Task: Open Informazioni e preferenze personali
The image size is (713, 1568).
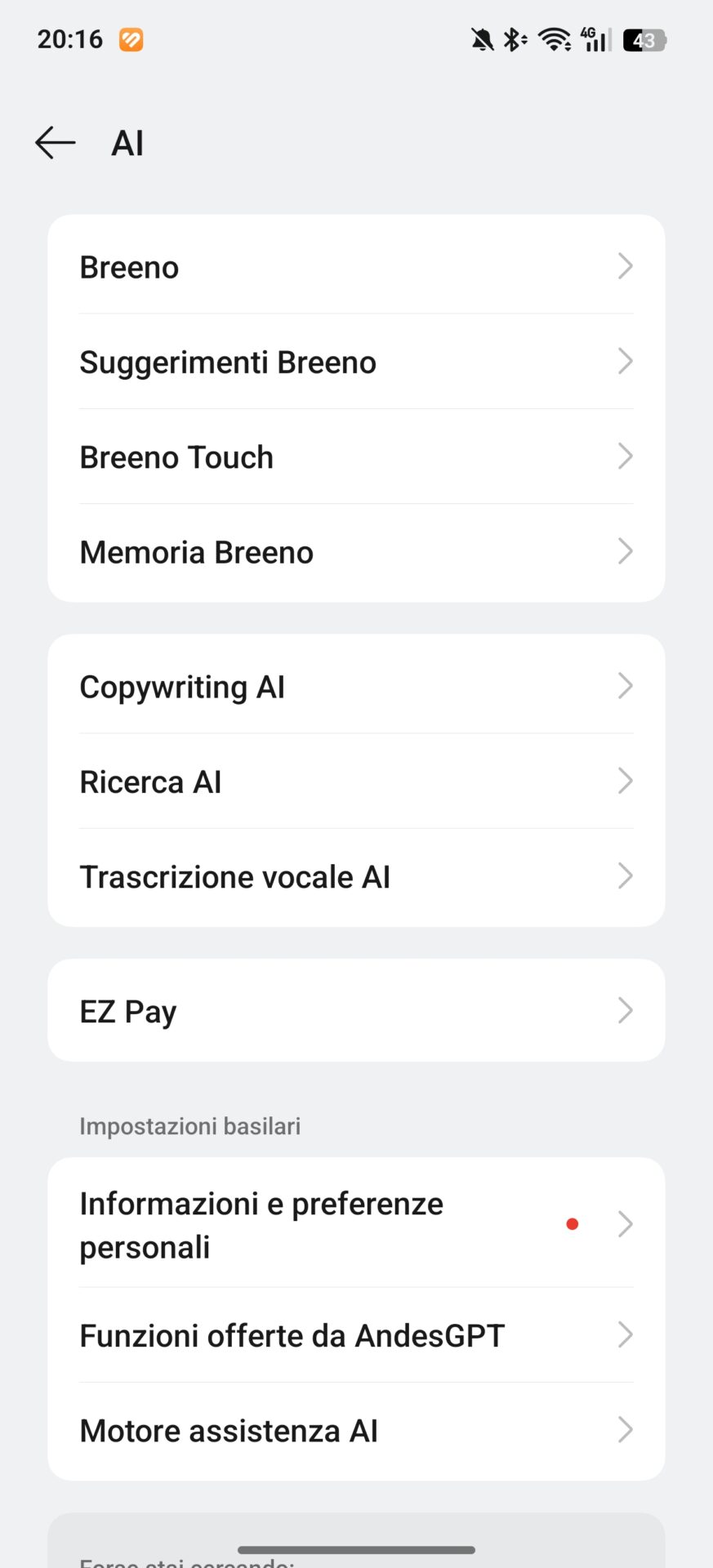Action: 356,1225
